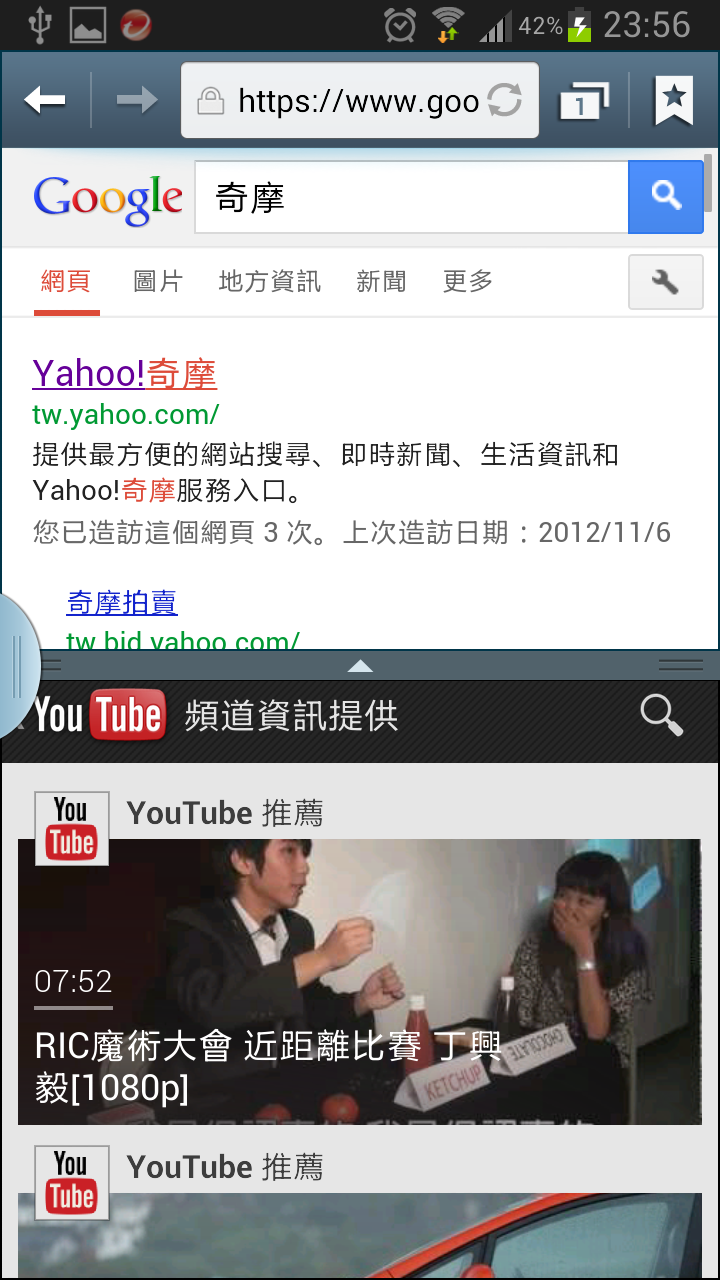Tap the browser URL address bar

click(x=360, y=100)
